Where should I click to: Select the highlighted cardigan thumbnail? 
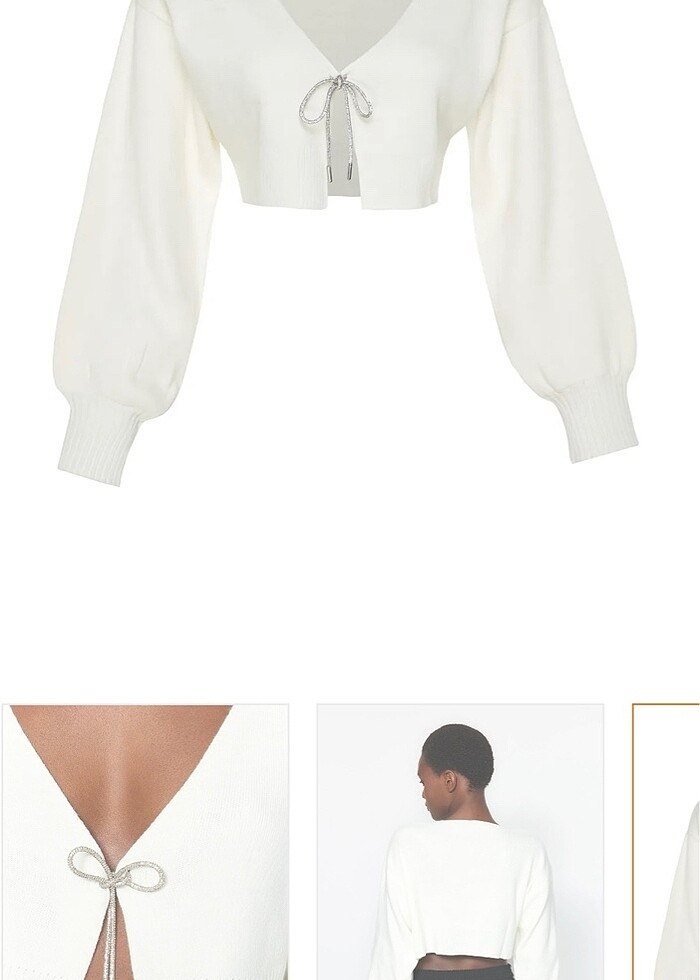668,842
